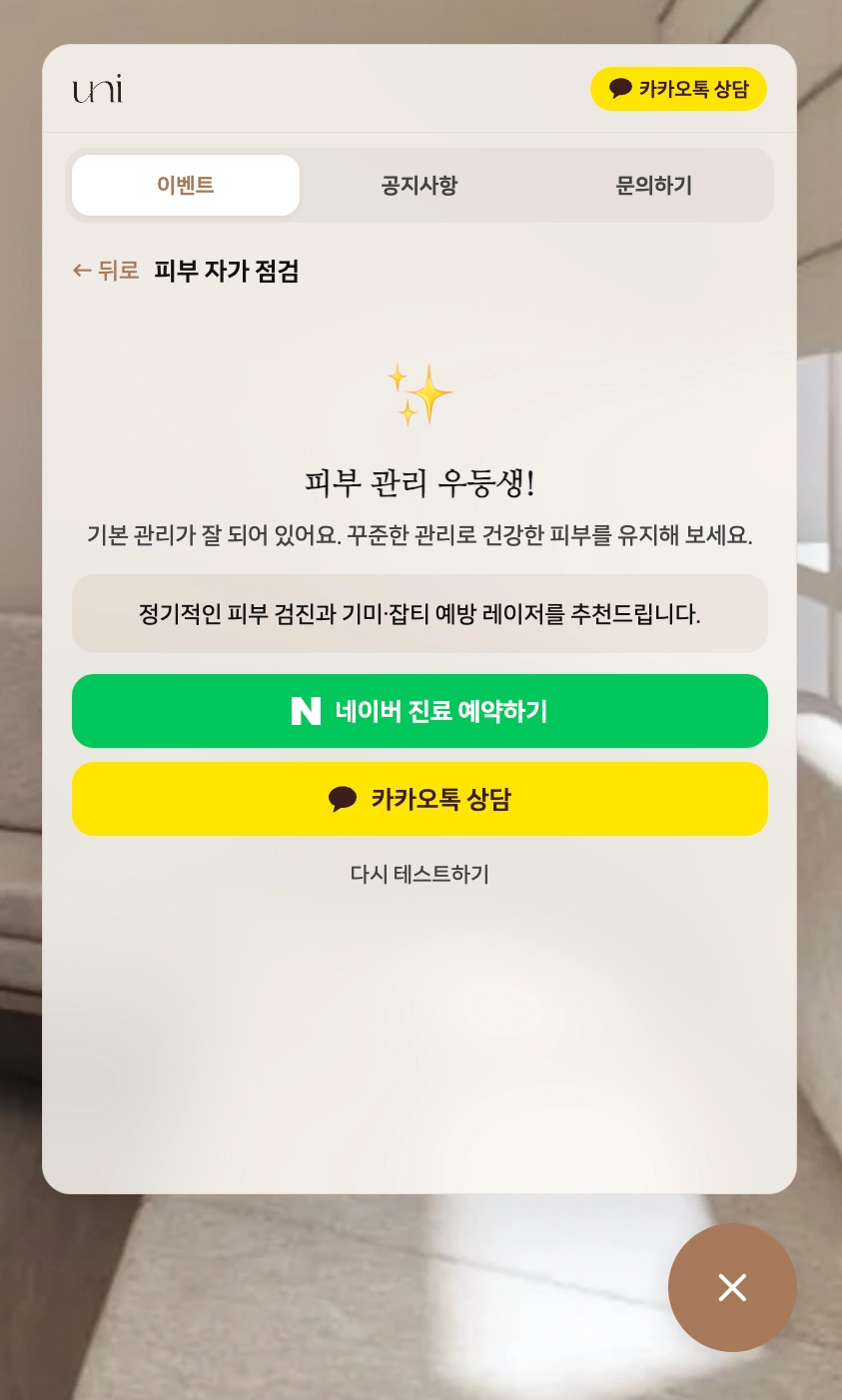Click the laser recommendation message box

click(420, 613)
